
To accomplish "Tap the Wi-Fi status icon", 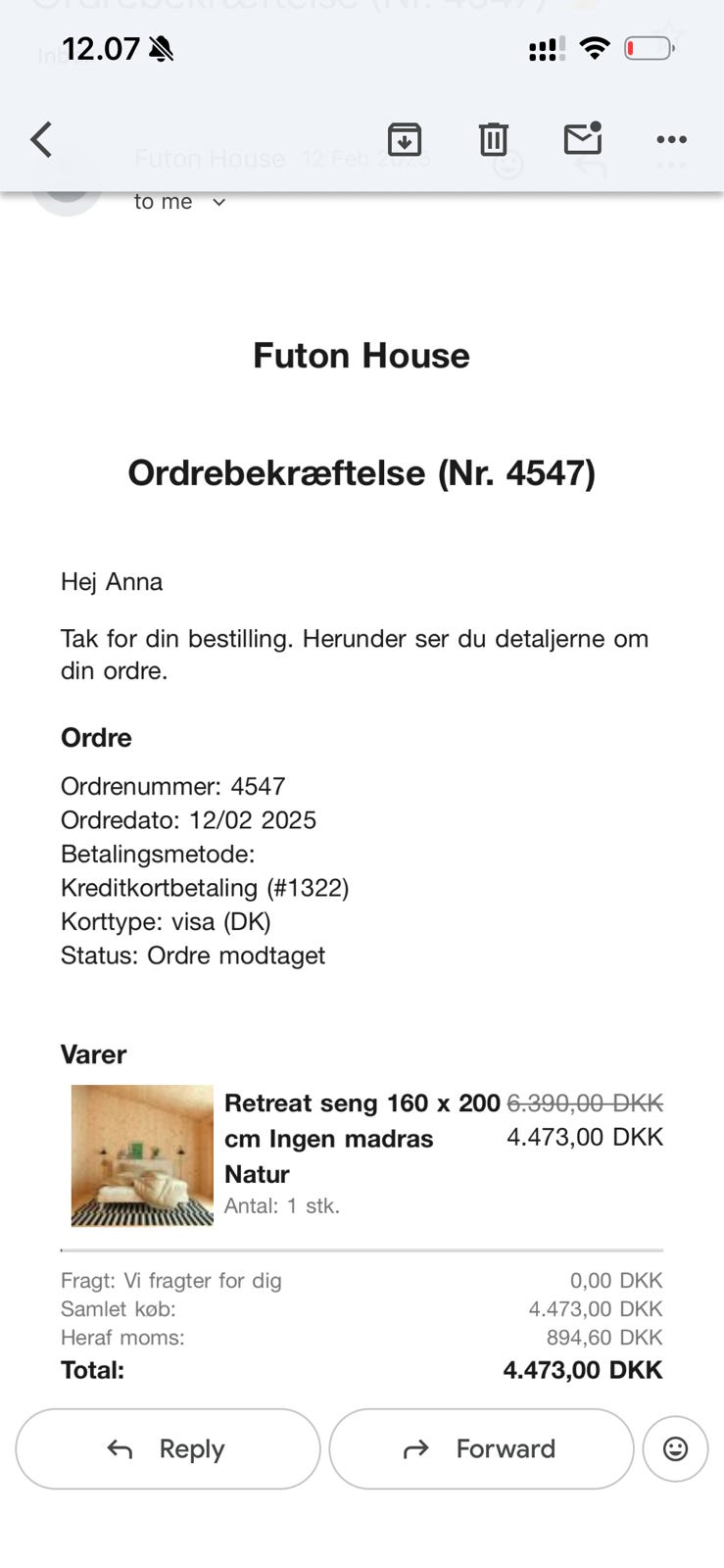I will [596, 47].
